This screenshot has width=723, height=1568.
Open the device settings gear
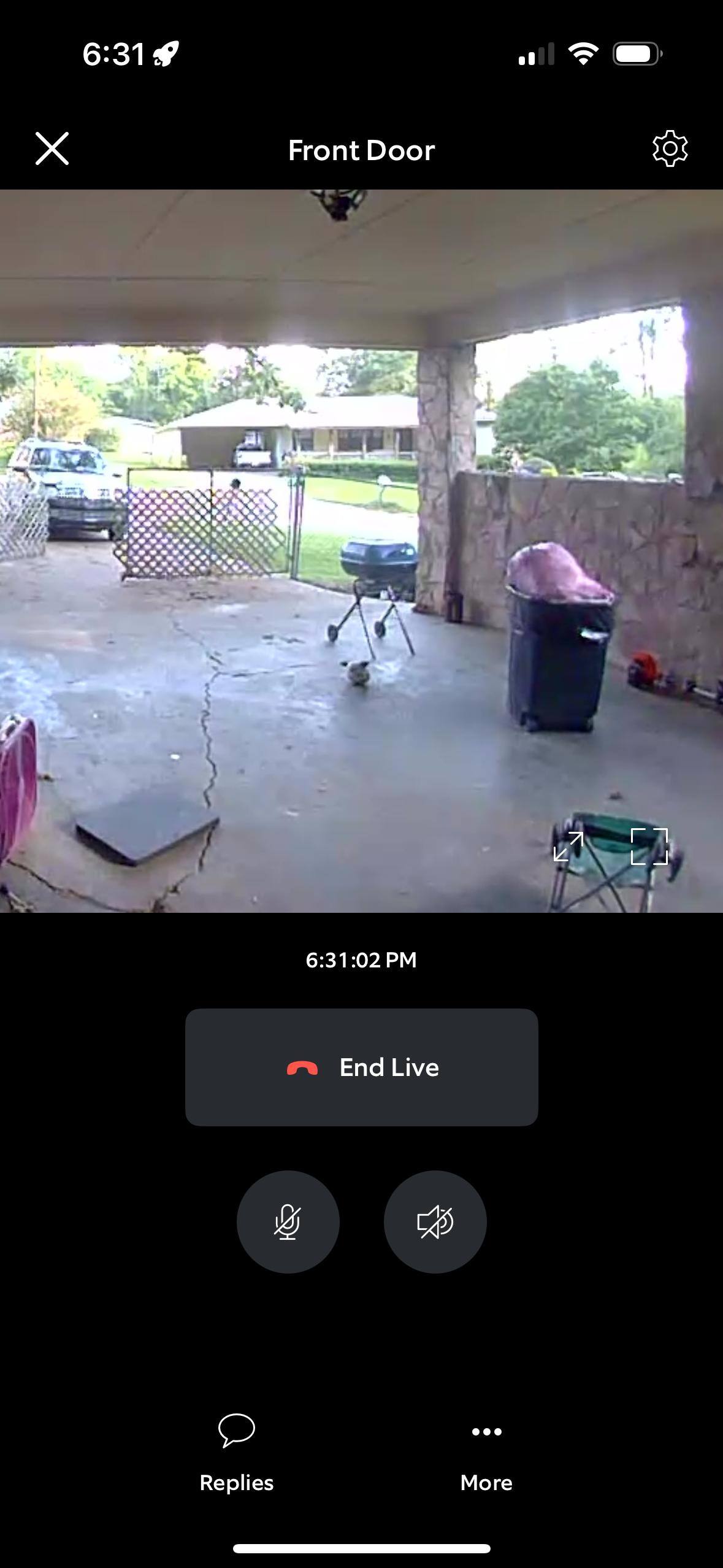[670, 148]
